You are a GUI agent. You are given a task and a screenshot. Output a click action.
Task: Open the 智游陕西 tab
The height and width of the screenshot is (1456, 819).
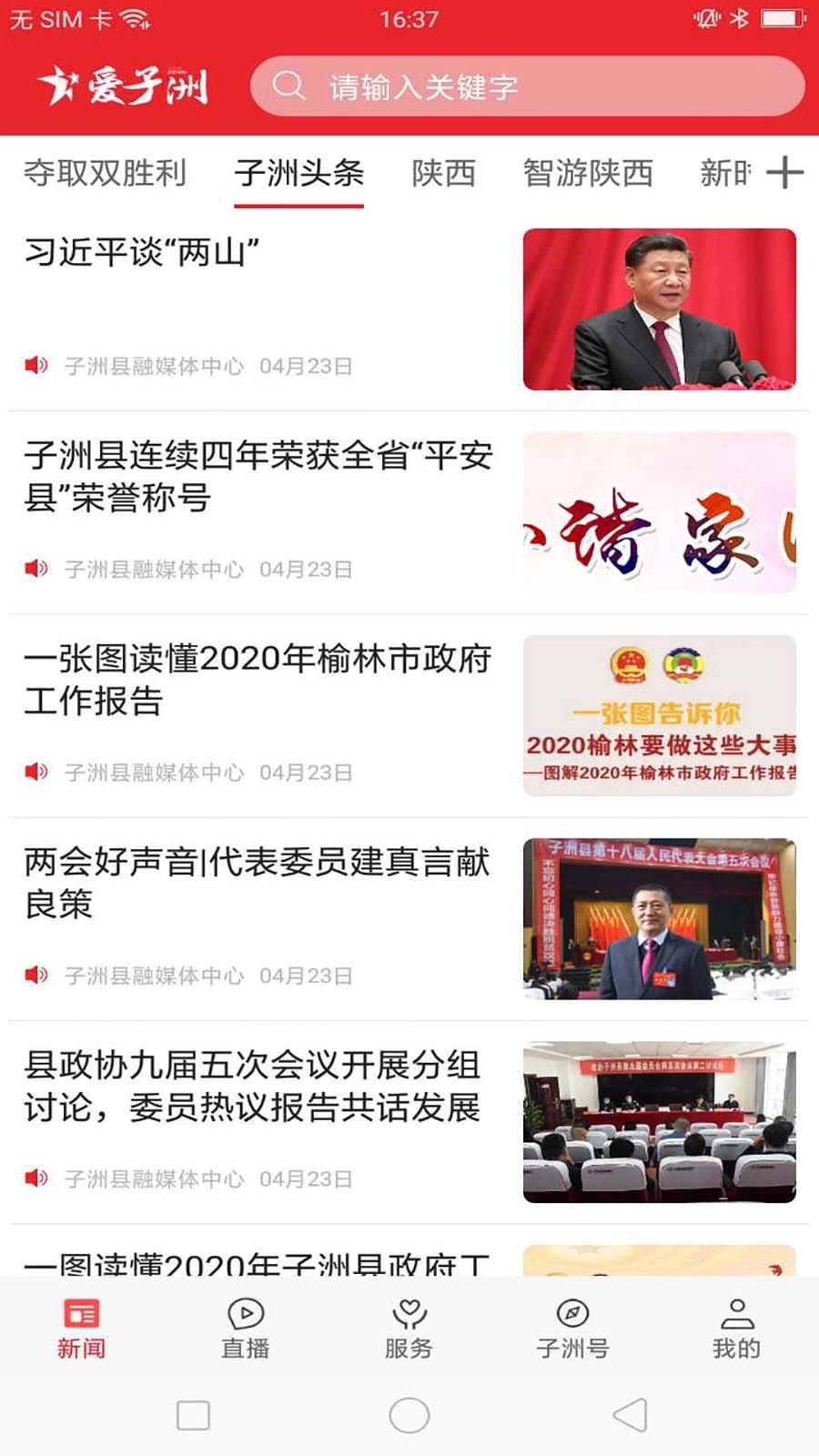pos(589,173)
